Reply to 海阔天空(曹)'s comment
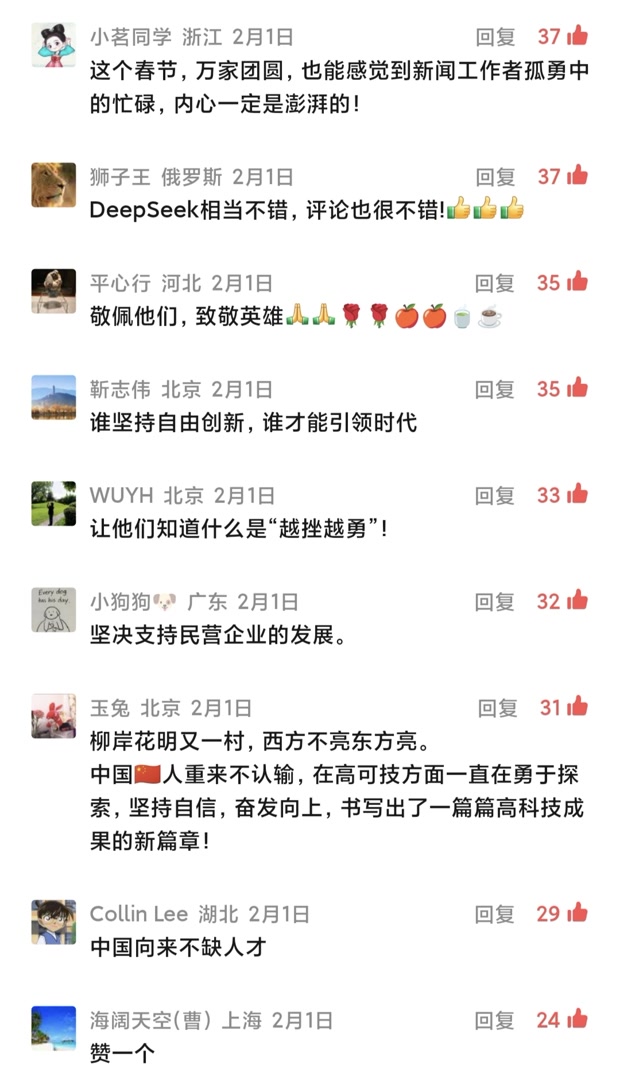 pos(495,1020)
